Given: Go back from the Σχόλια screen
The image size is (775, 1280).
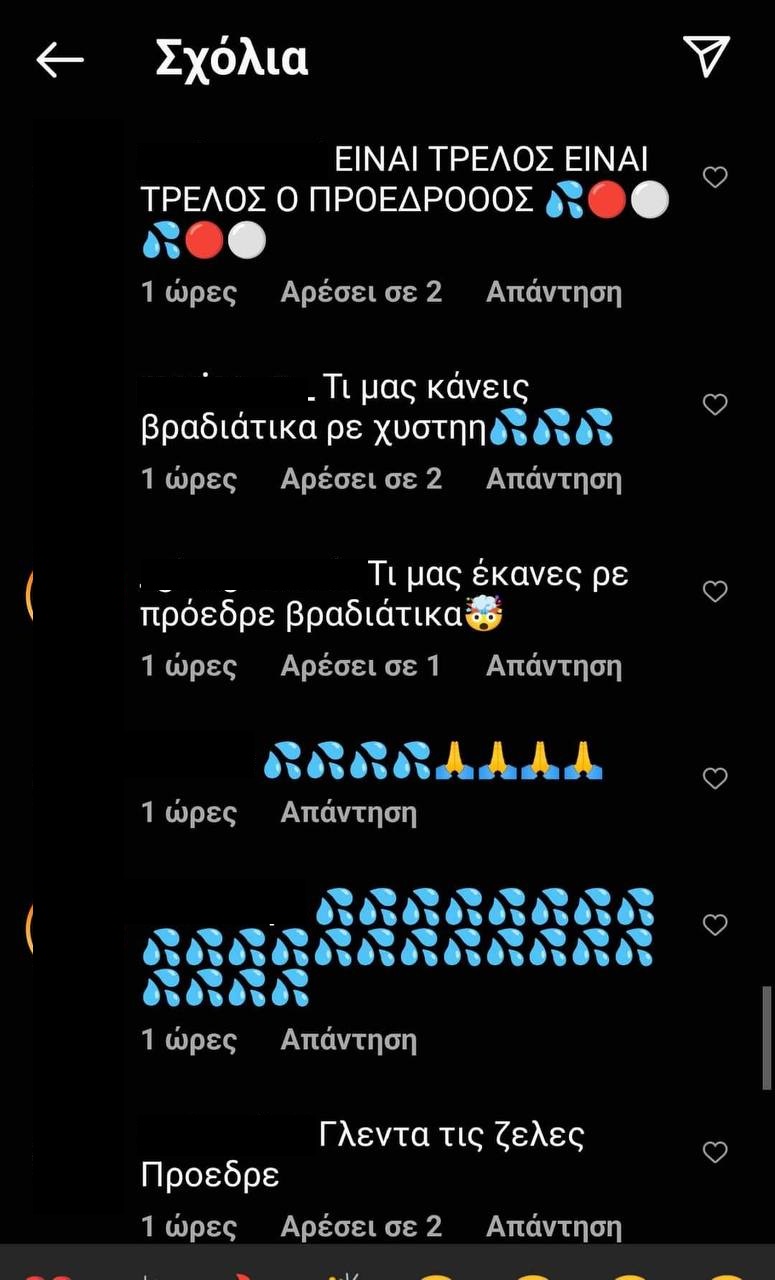Looking at the screenshot, I should pos(59,60).
